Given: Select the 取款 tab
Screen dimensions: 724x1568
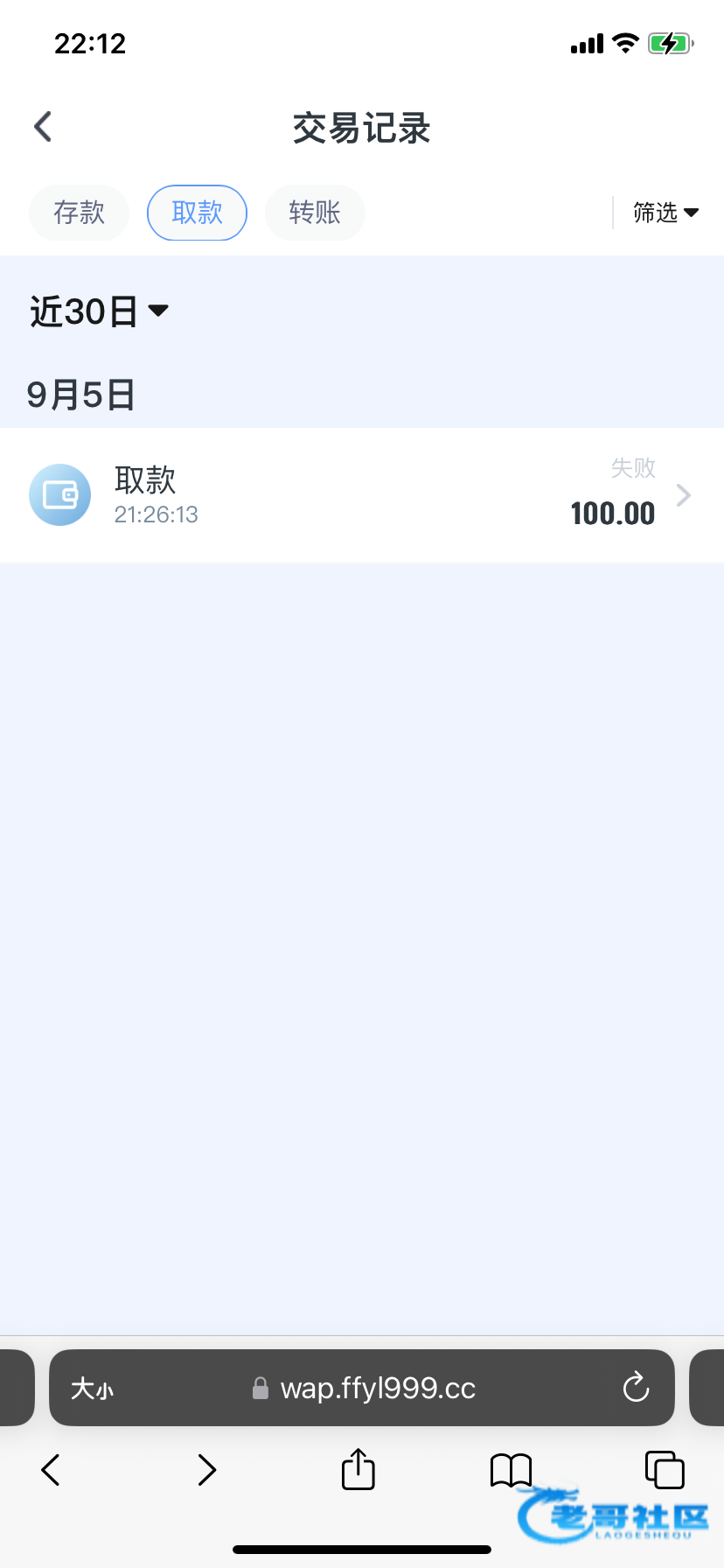Looking at the screenshot, I should (197, 213).
